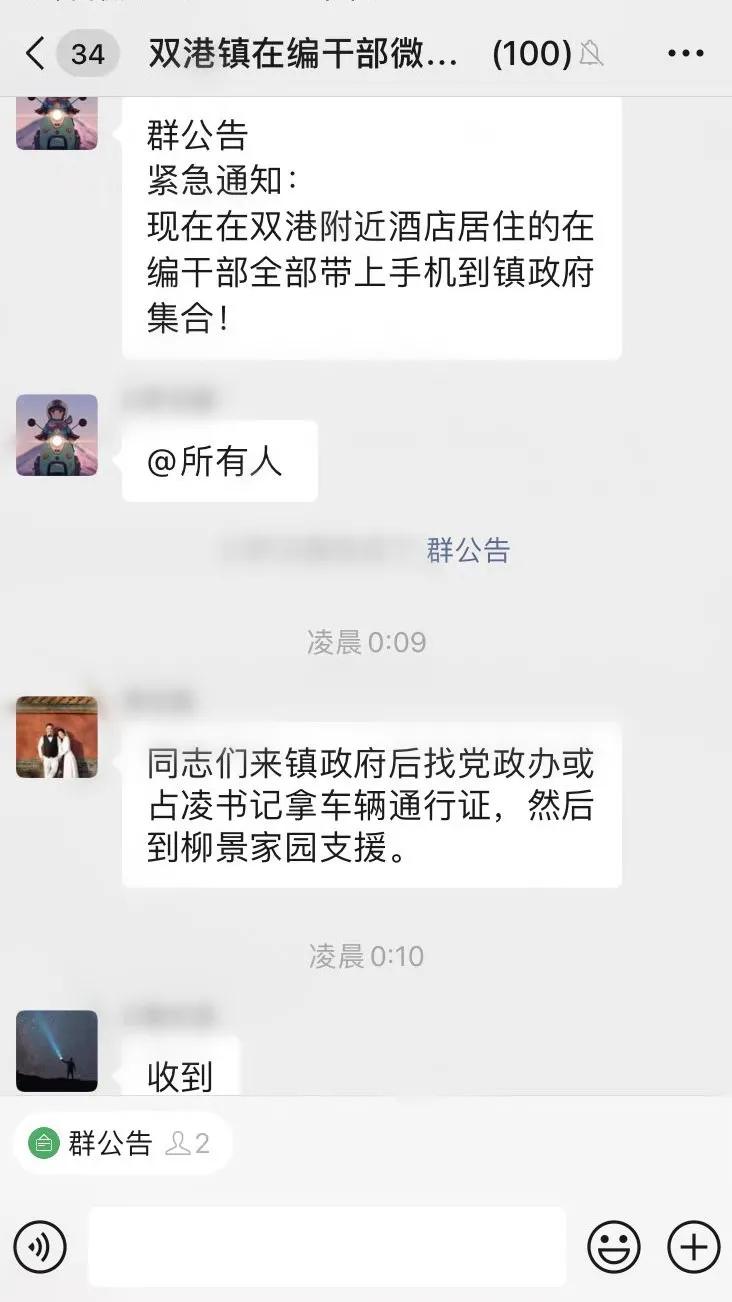Tap the starry-sky avatar beside 收到
The image size is (732, 1302).
(x=57, y=1050)
